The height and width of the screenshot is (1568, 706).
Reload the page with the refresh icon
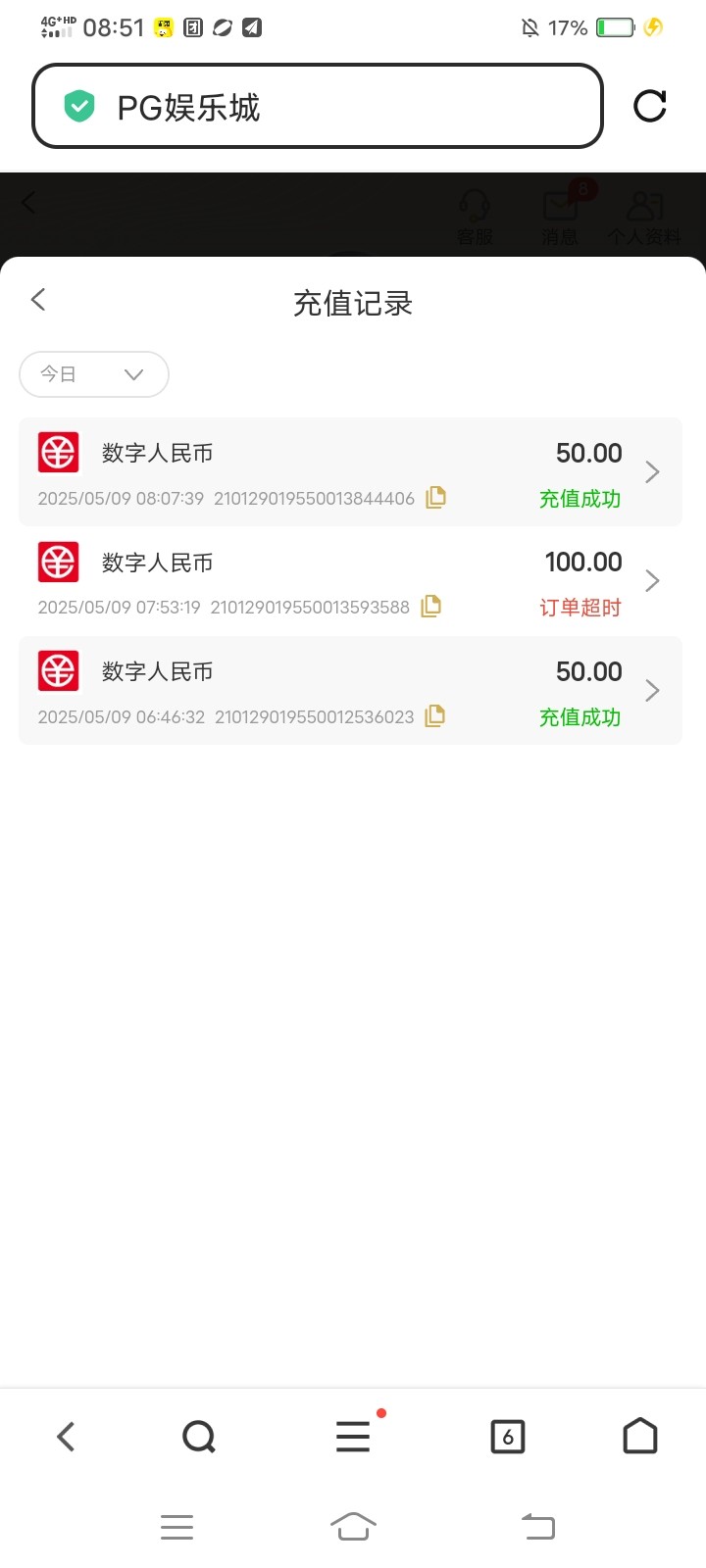click(x=650, y=106)
